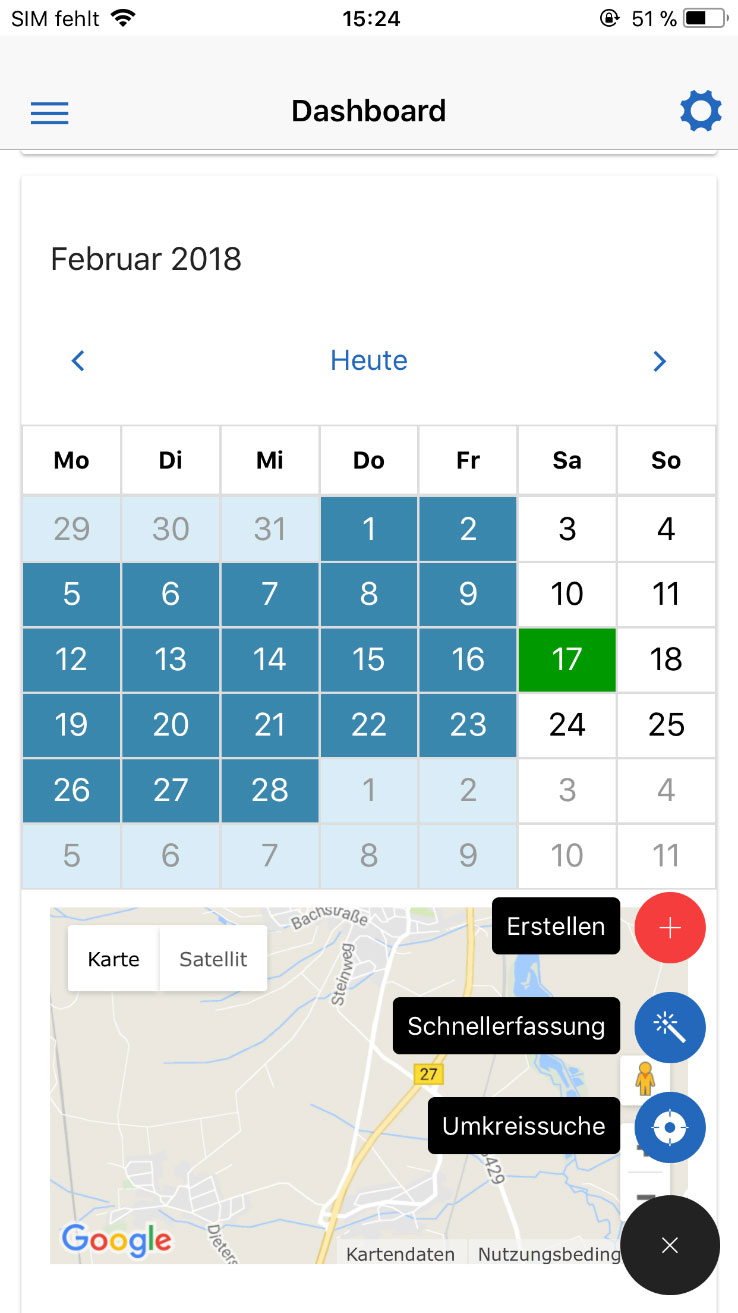Select February 28 in the calendar
Viewport: 738px width, 1313px height.
[270, 790]
